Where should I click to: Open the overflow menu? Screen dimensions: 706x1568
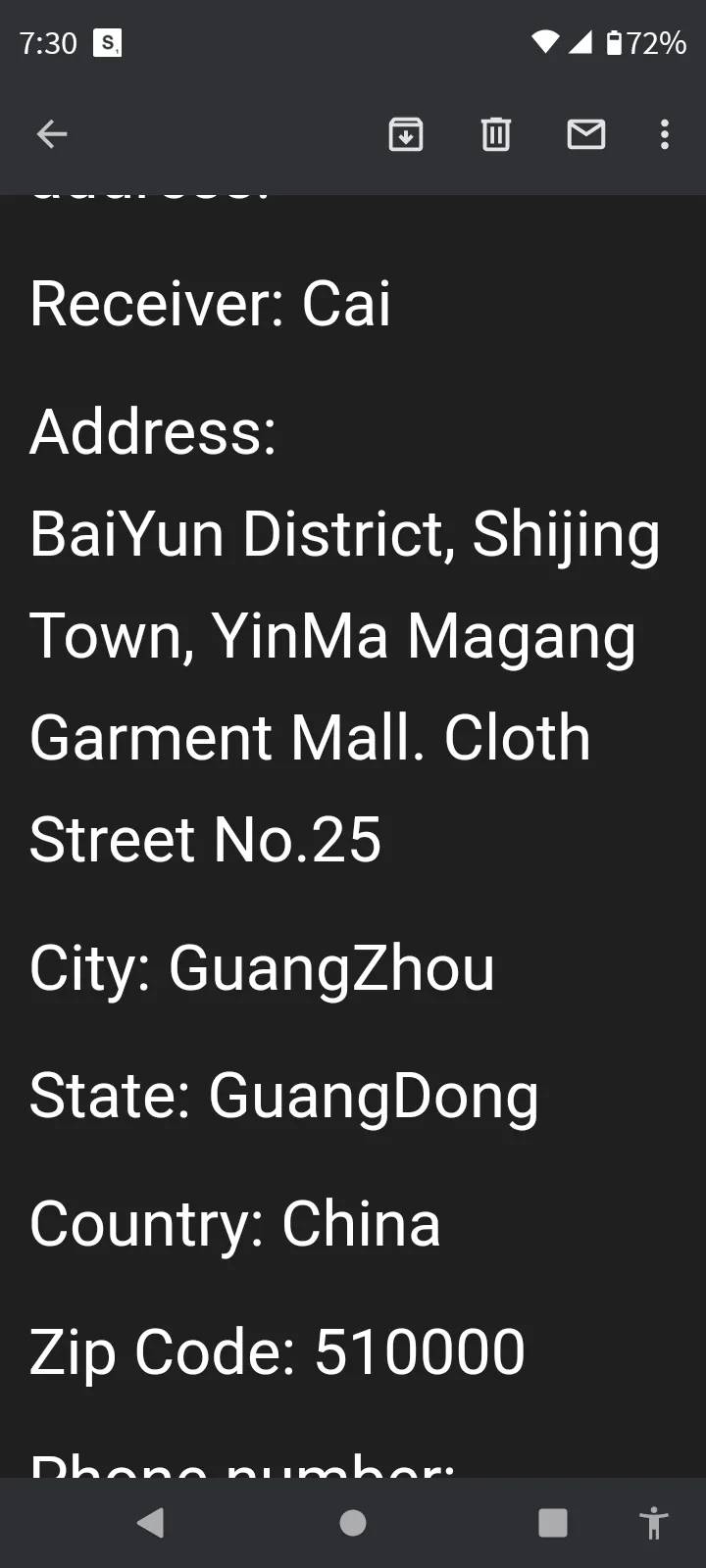665,134
